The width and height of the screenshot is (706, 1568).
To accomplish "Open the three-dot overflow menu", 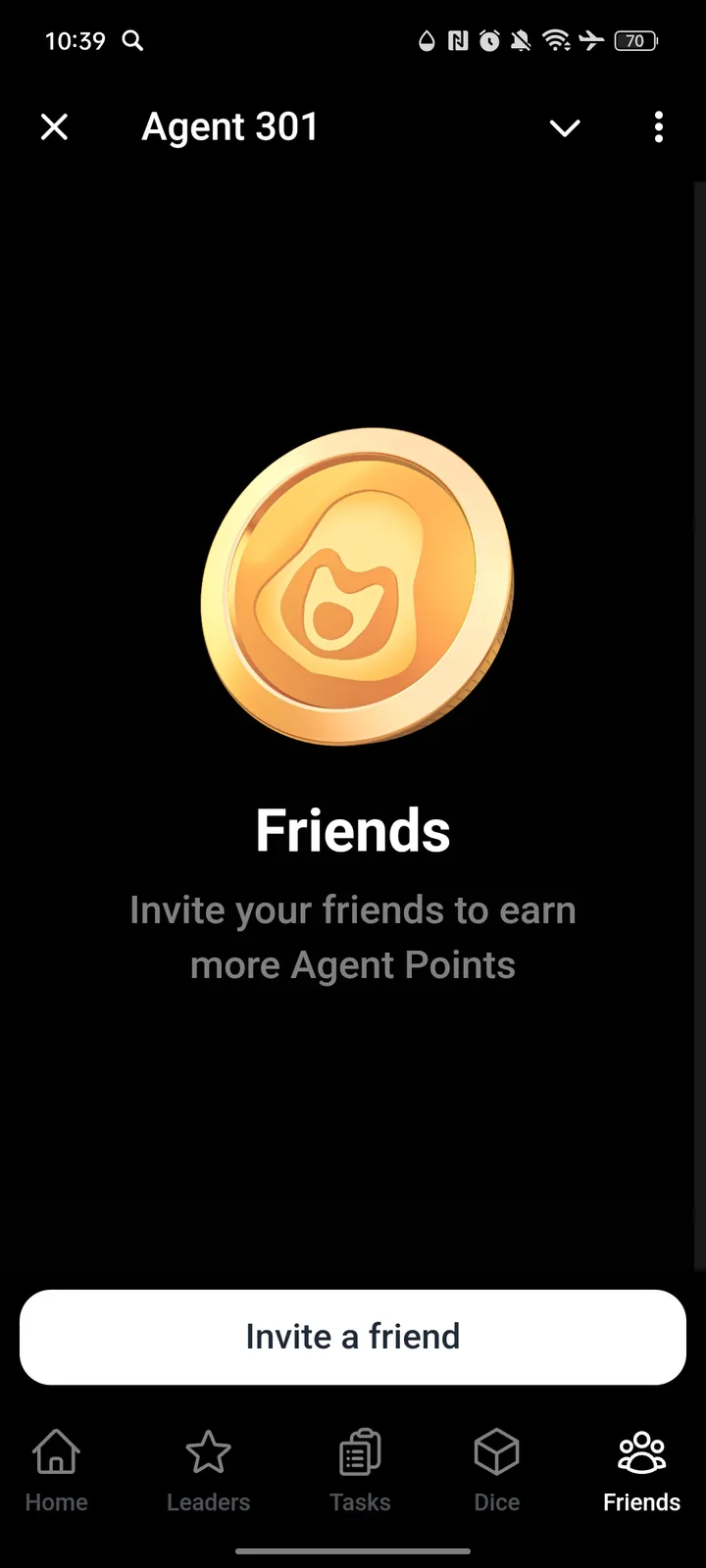I will [x=658, y=127].
